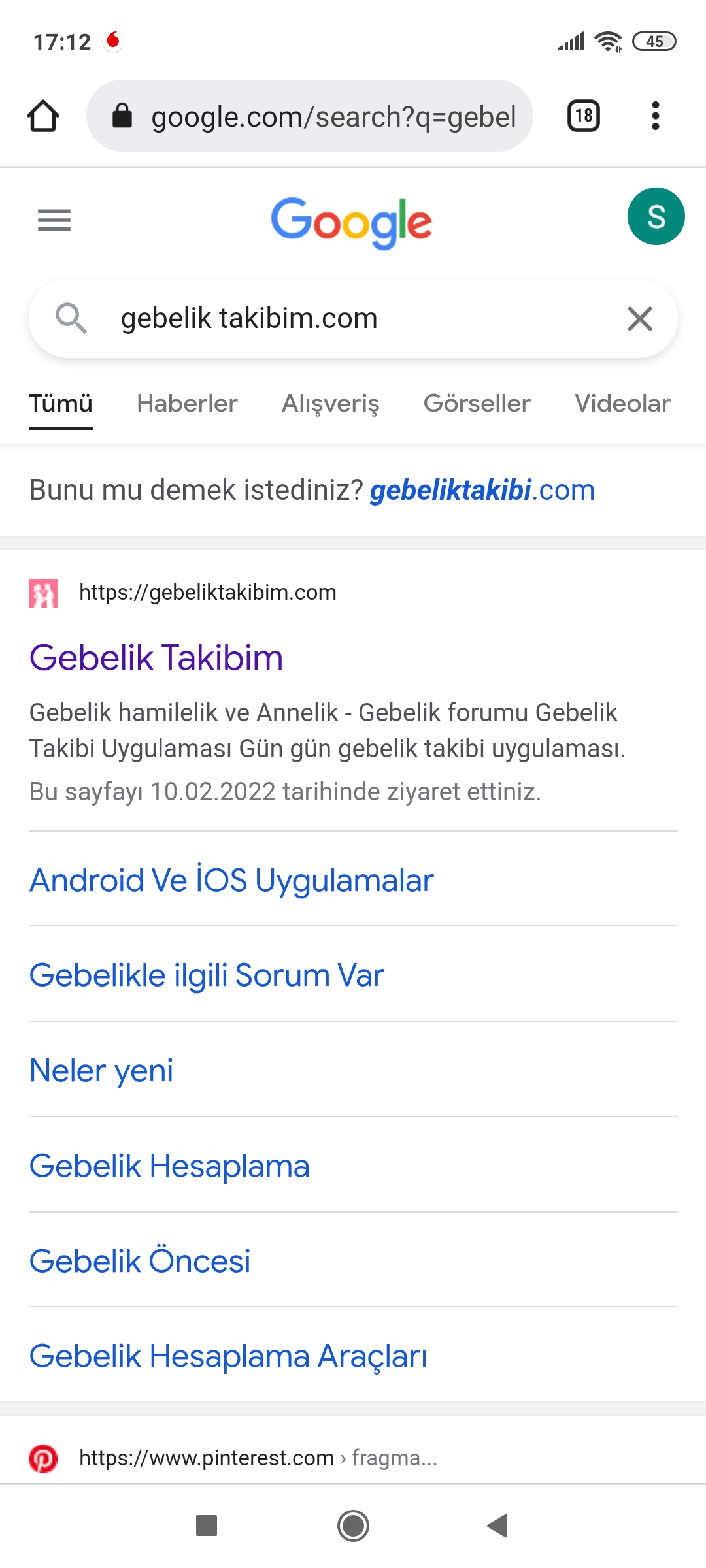This screenshot has width=706, height=1568.
Task: Switch to the Videolar tab
Action: [622, 404]
